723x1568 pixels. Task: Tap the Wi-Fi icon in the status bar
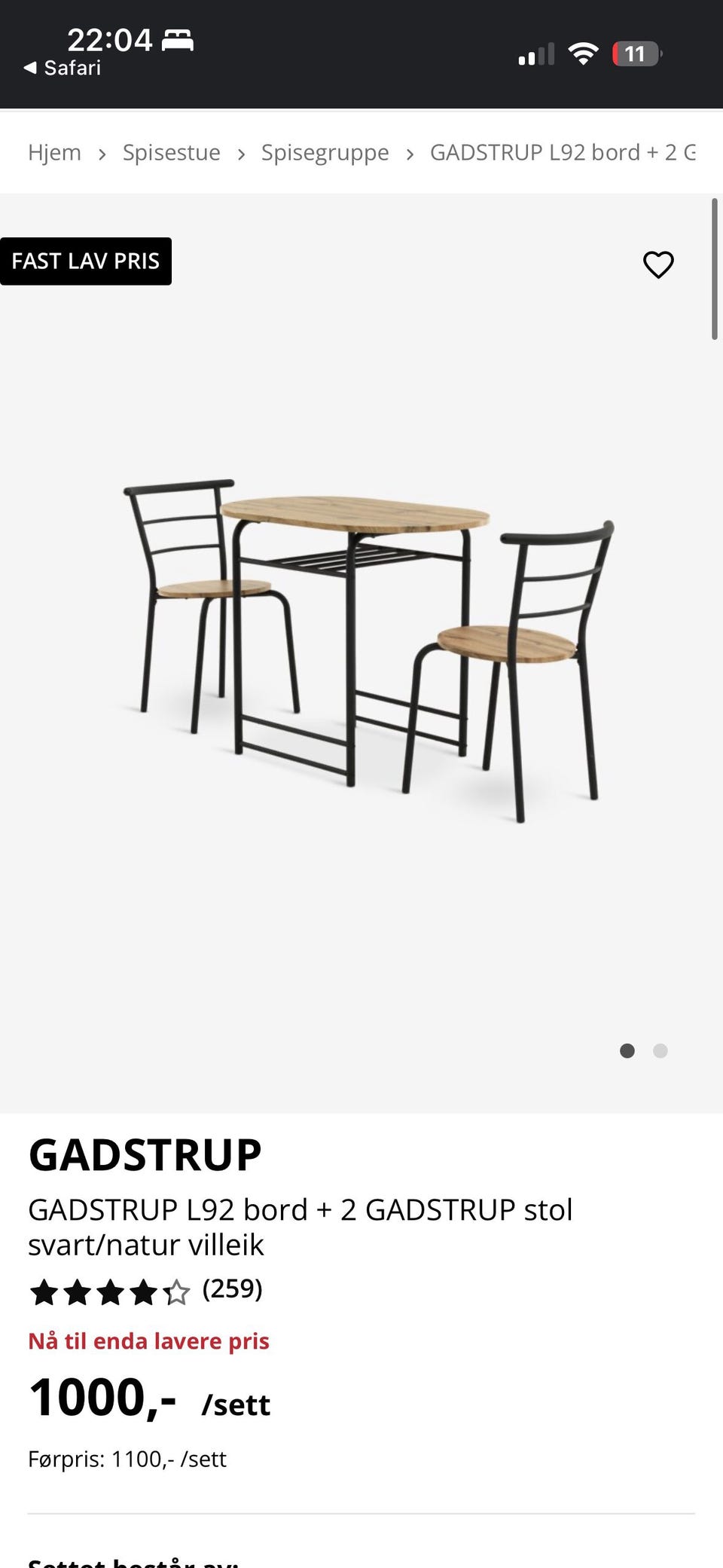point(584,53)
